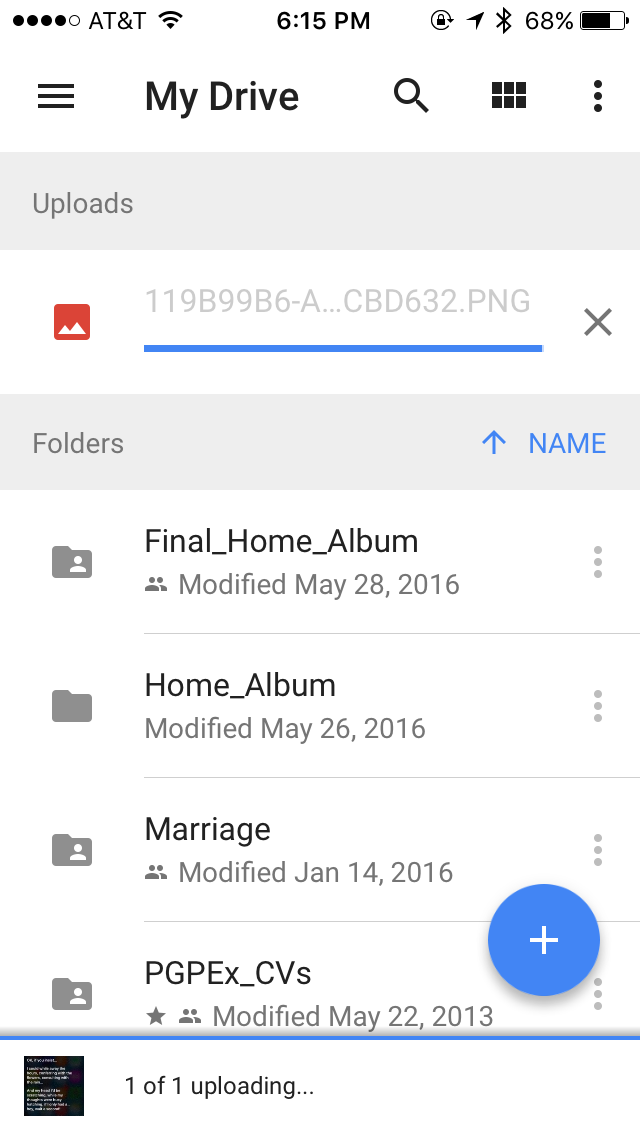Tap the blue plus button to add new

click(543, 940)
